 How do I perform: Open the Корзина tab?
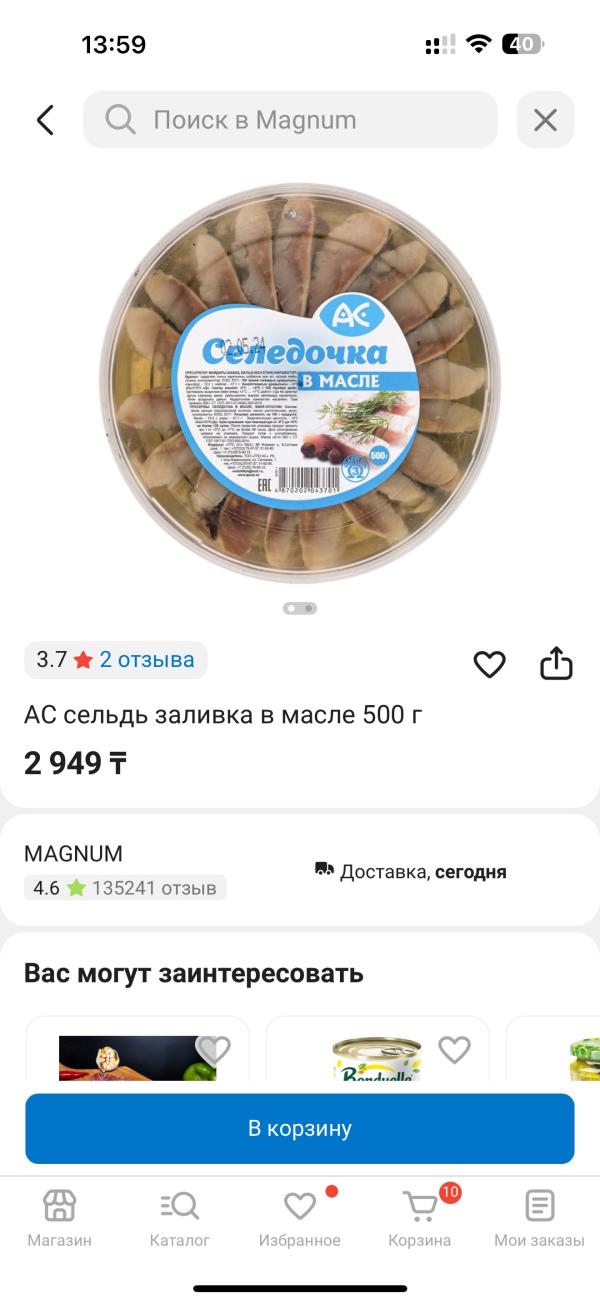point(420,1218)
